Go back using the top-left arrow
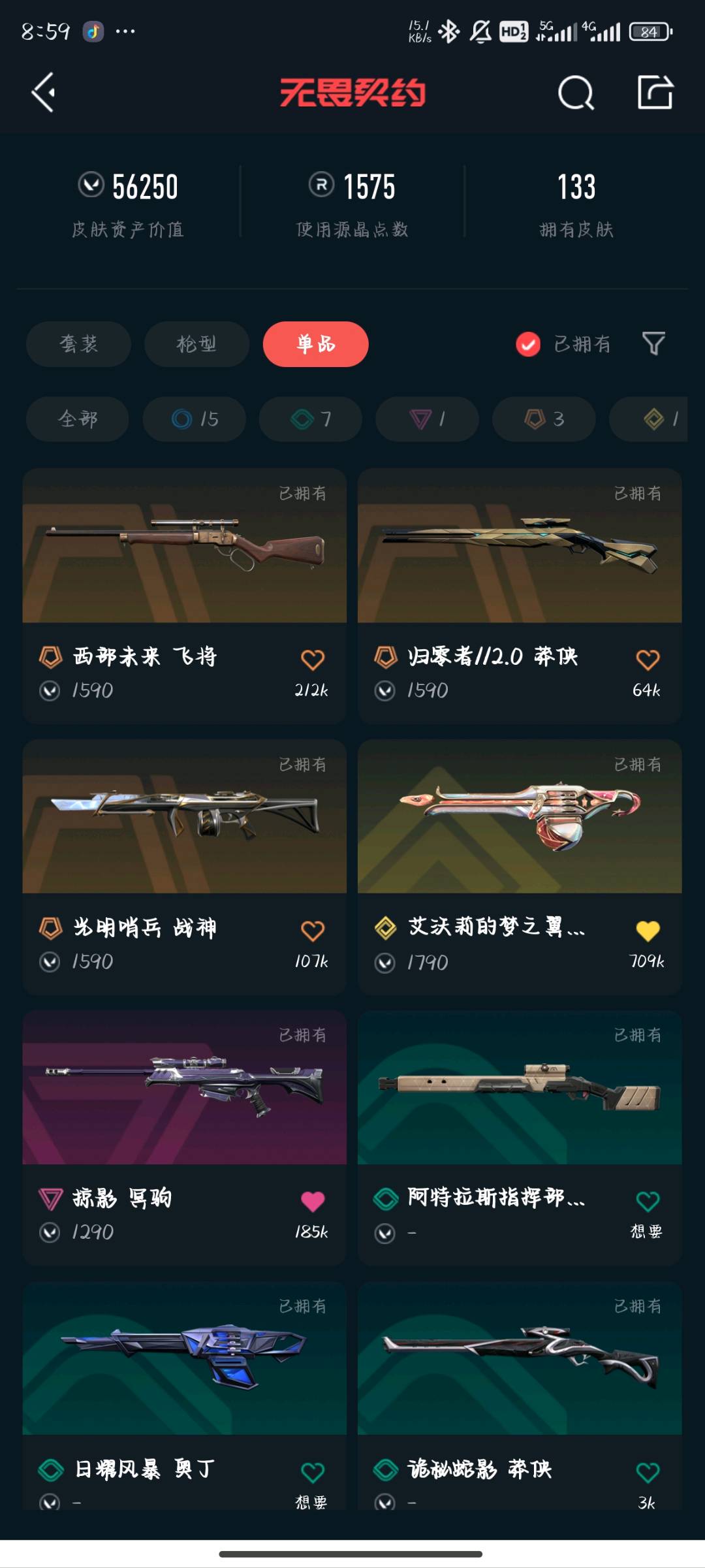705x1568 pixels. [44, 93]
